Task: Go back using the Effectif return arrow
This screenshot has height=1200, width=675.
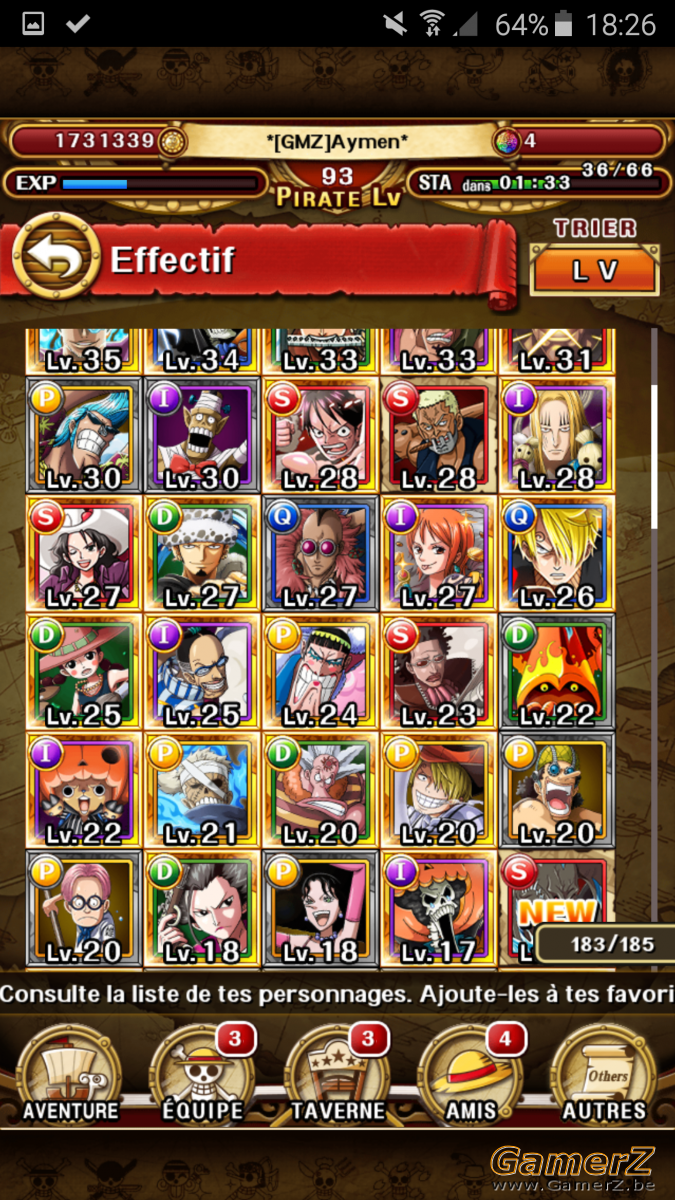Action: 57,259
